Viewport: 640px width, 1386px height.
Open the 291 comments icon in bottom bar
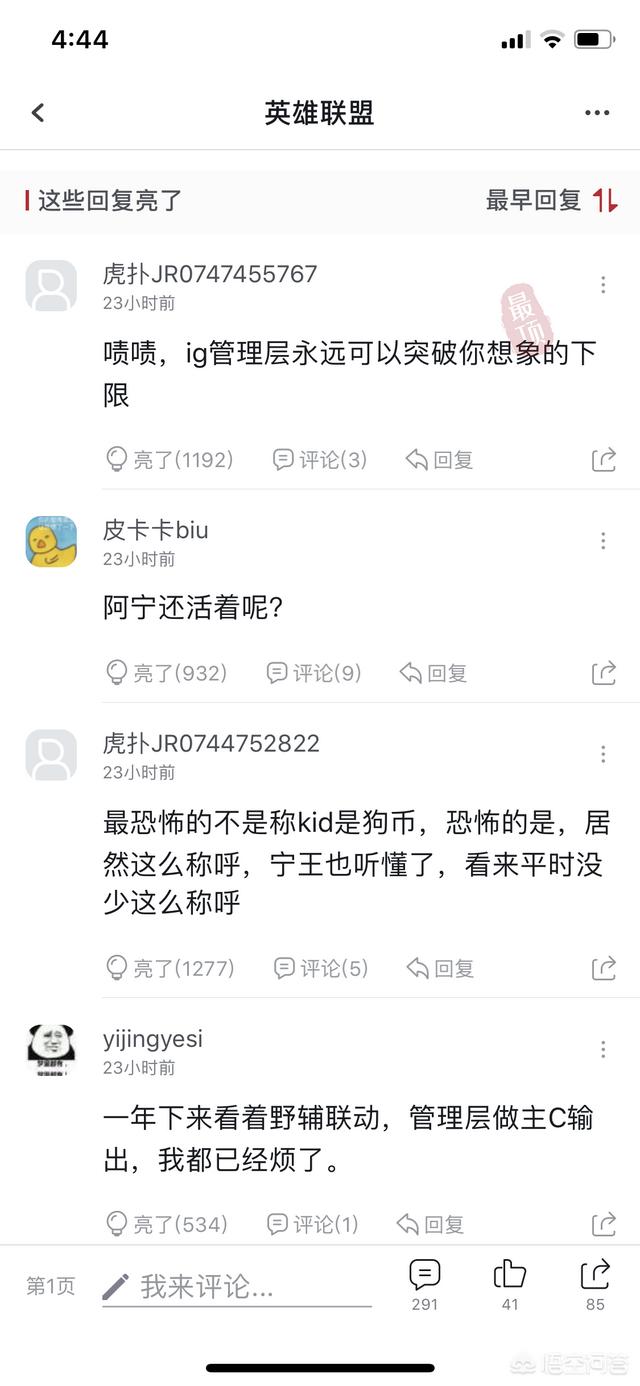pos(425,1275)
